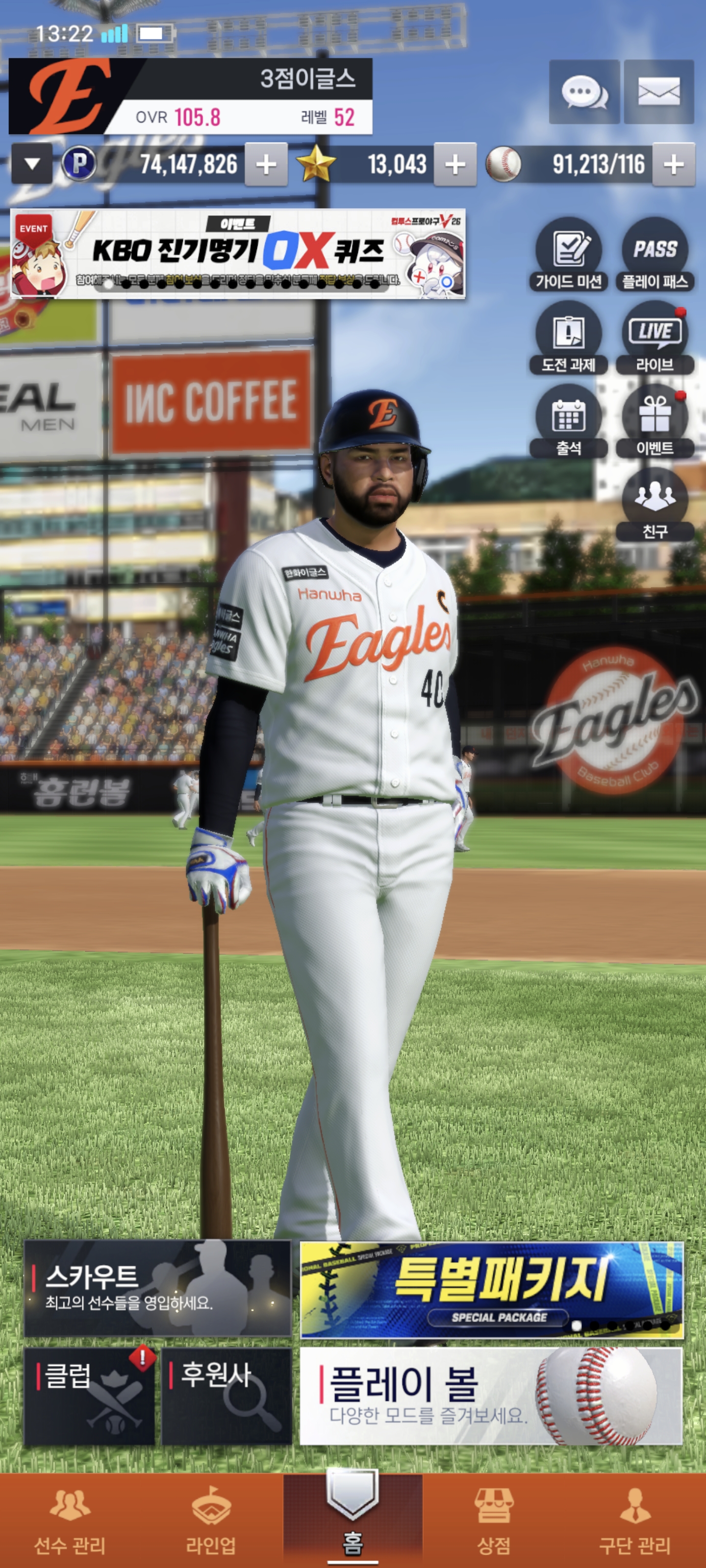Open the KBO OX 퀴즈 event banner
This screenshot has width=706, height=1568.
[x=238, y=254]
